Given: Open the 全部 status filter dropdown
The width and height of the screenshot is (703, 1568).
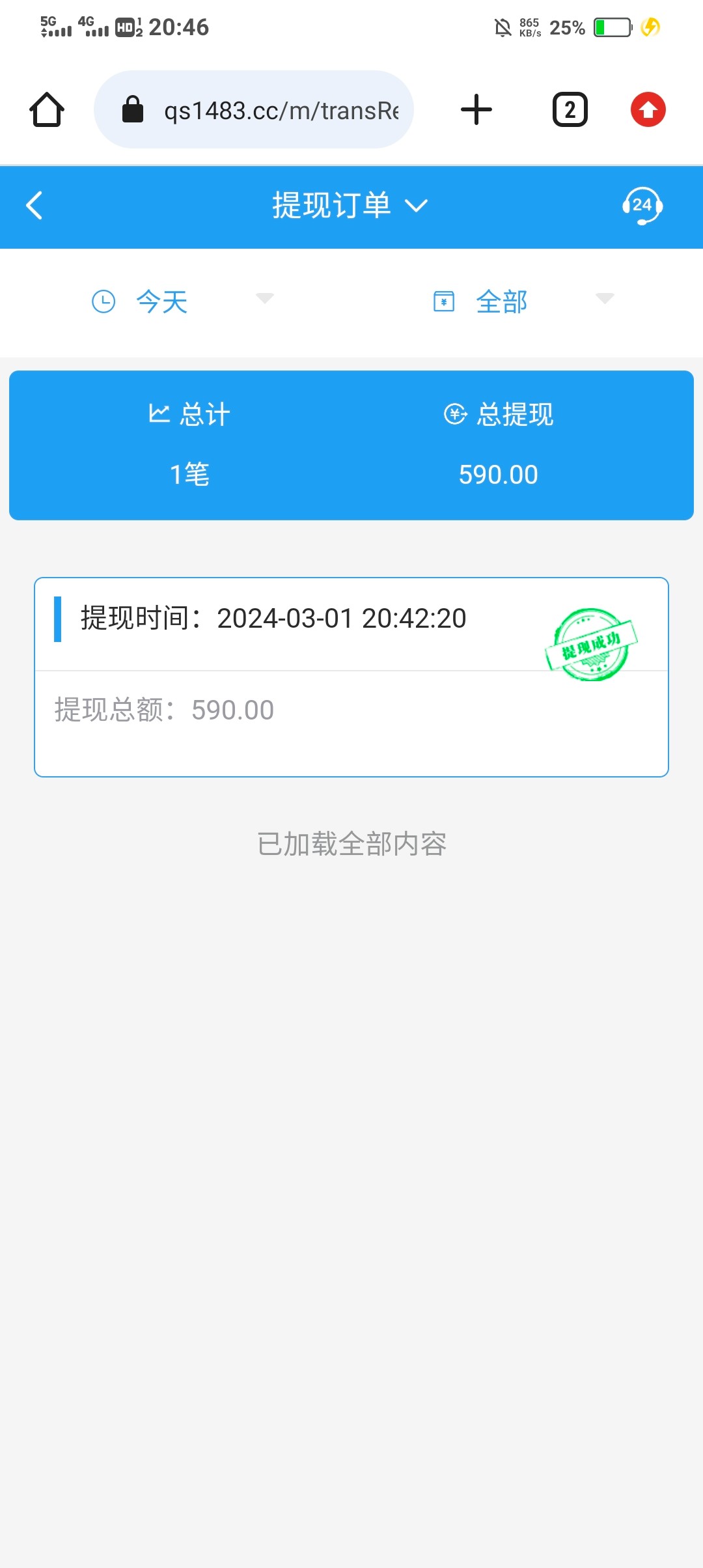Looking at the screenshot, I should tap(523, 301).
